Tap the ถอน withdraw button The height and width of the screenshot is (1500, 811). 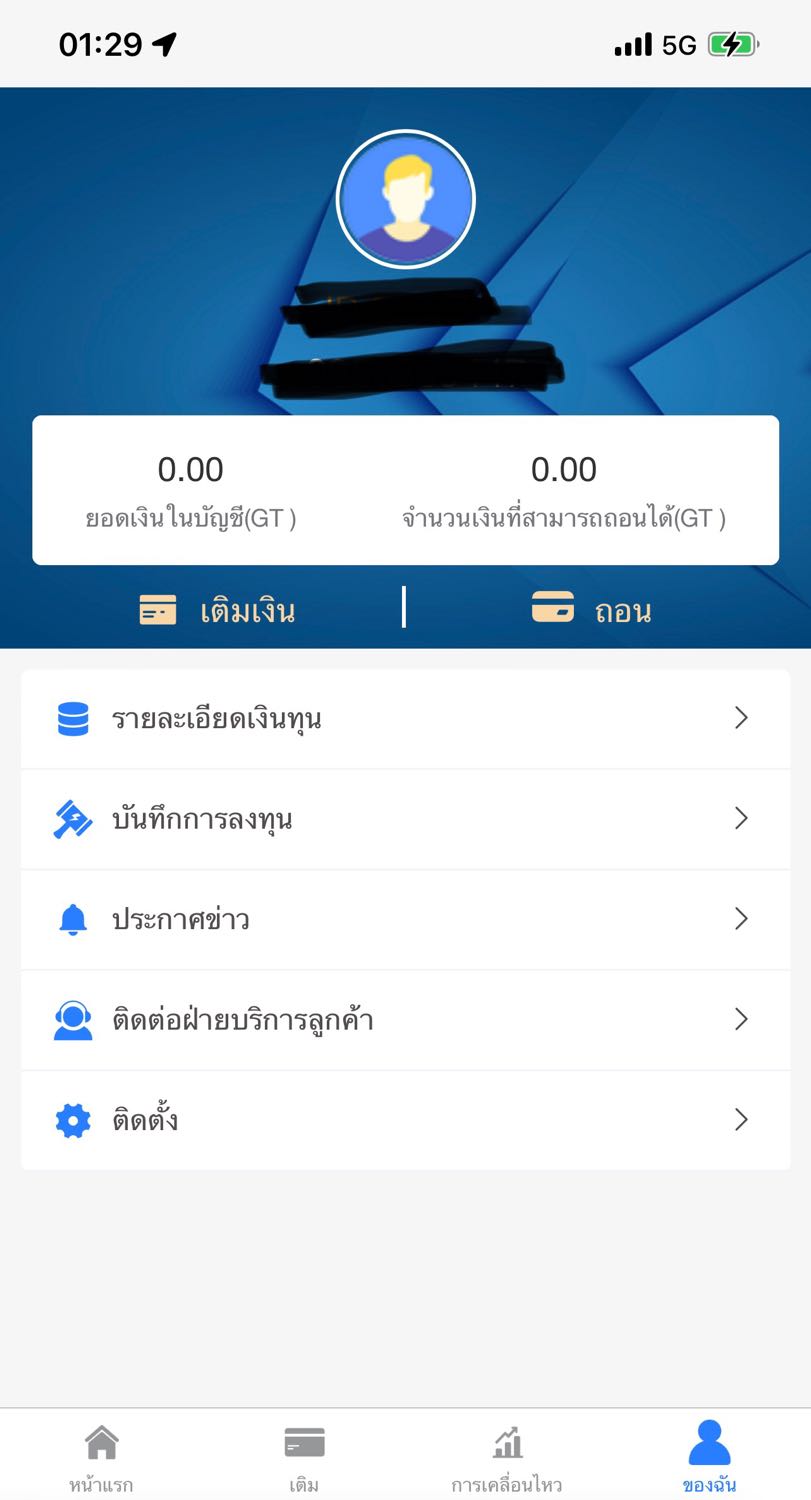[x=591, y=610]
